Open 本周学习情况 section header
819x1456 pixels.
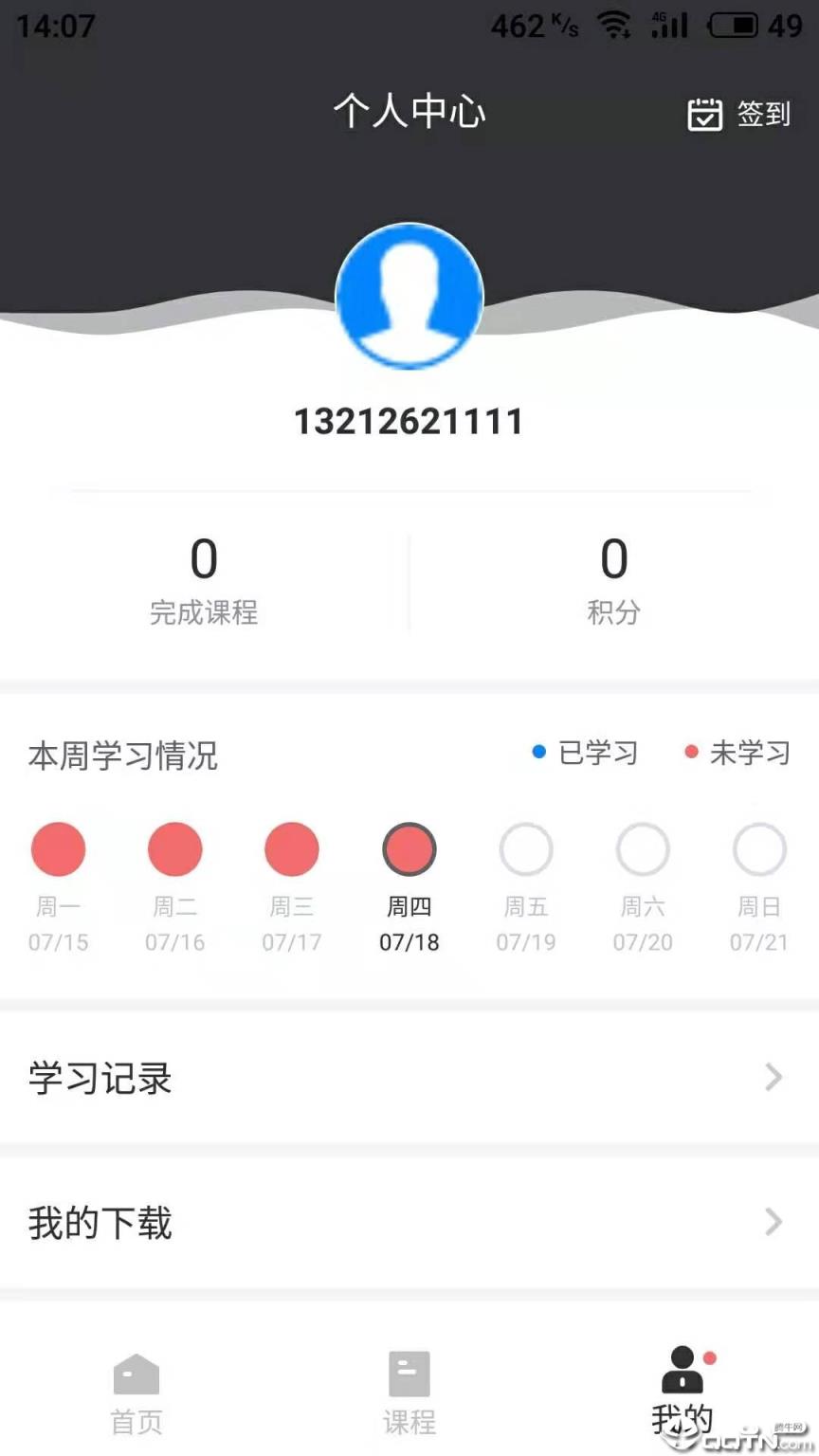(x=123, y=755)
